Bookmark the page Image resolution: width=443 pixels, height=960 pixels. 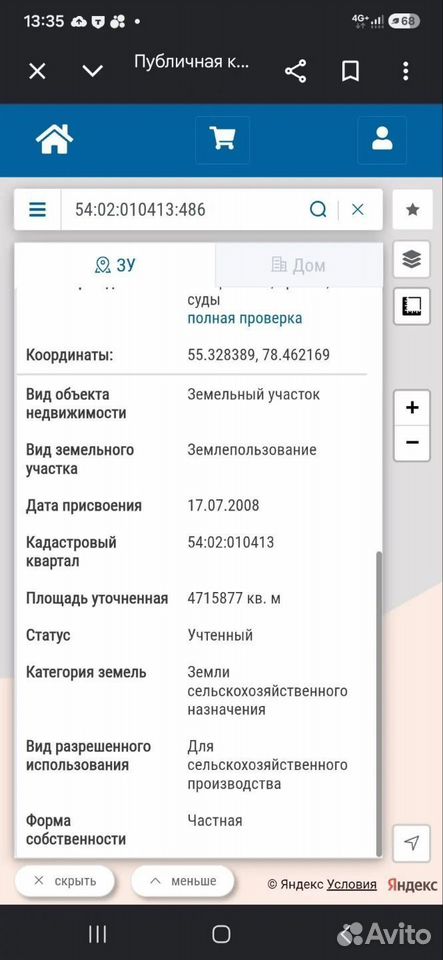(x=350, y=72)
